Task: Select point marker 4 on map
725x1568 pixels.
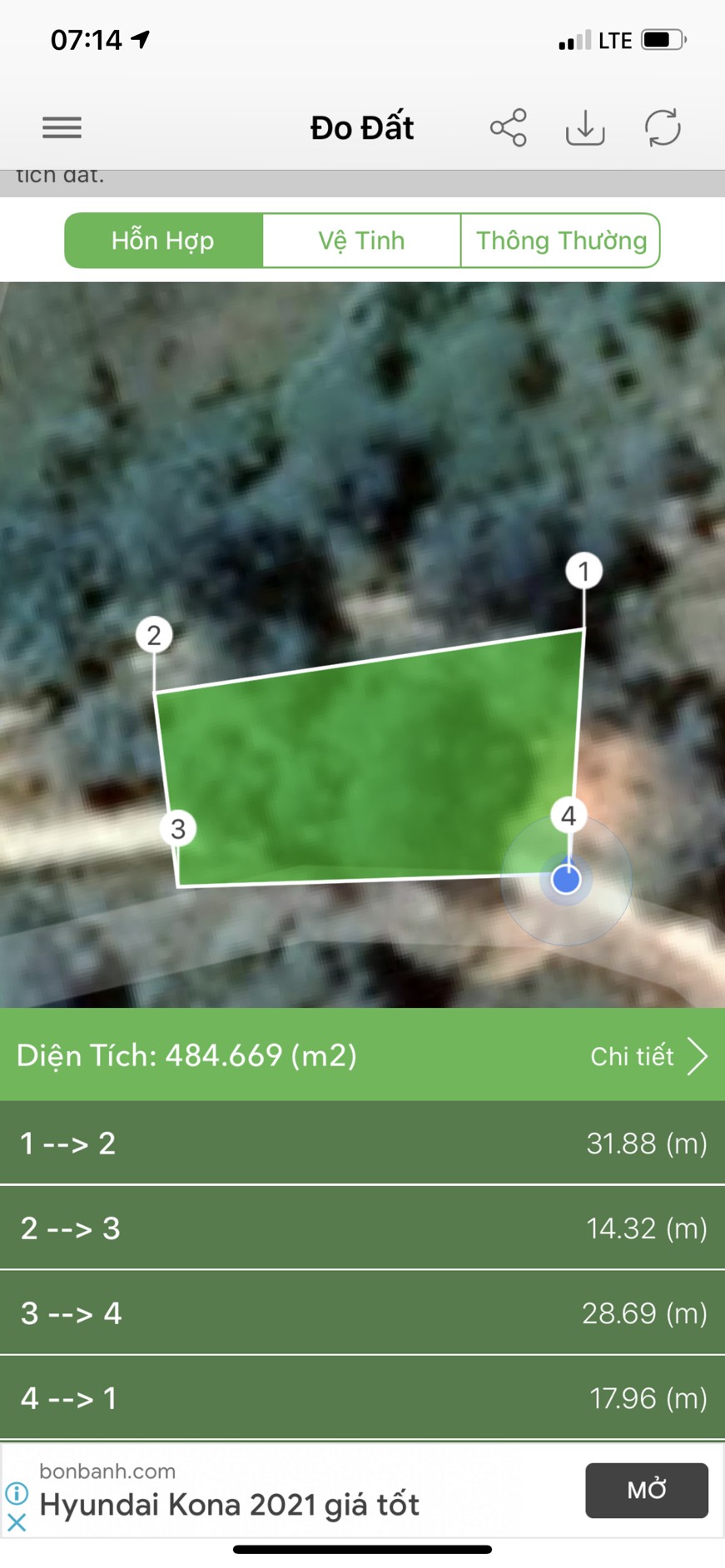Action: [x=569, y=816]
